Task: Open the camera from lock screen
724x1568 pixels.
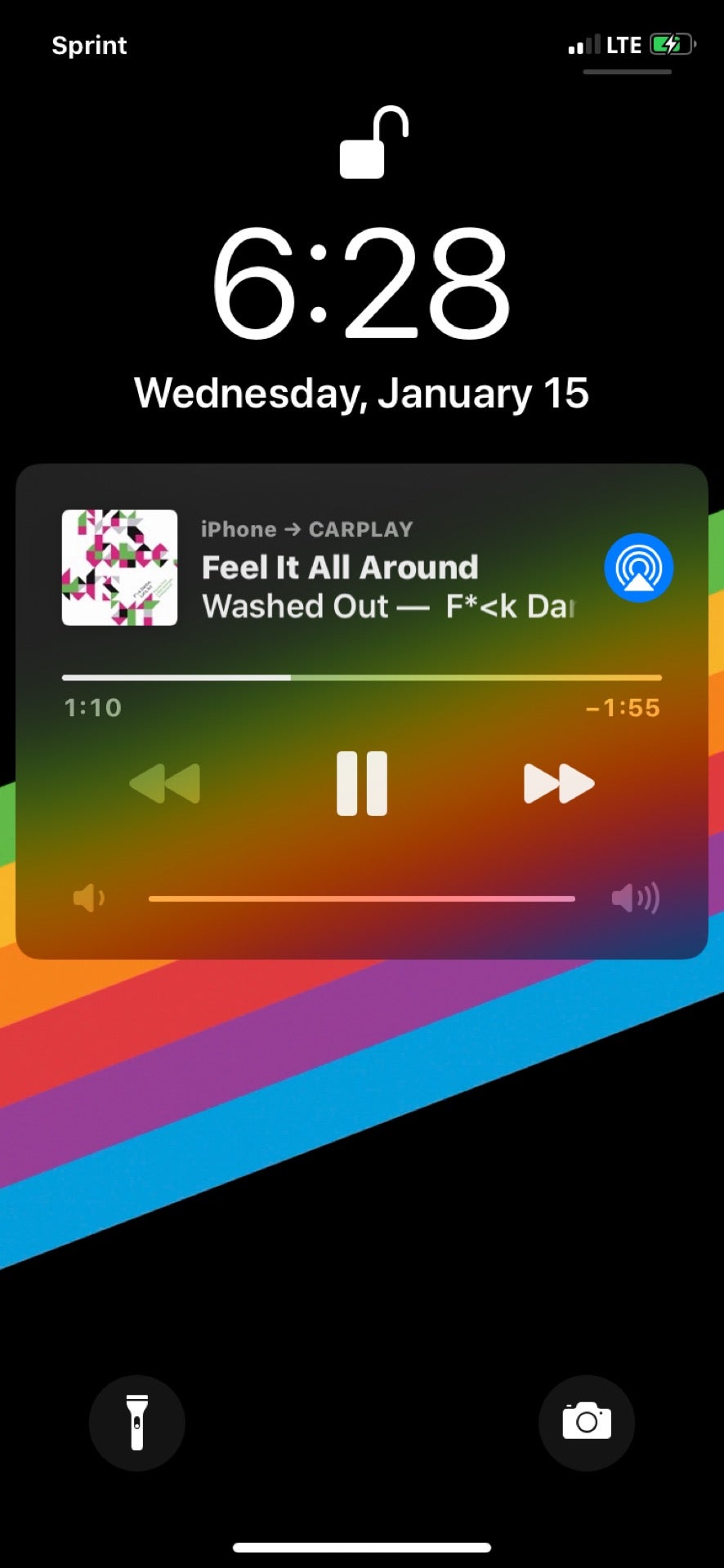Action: coord(587,1423)
